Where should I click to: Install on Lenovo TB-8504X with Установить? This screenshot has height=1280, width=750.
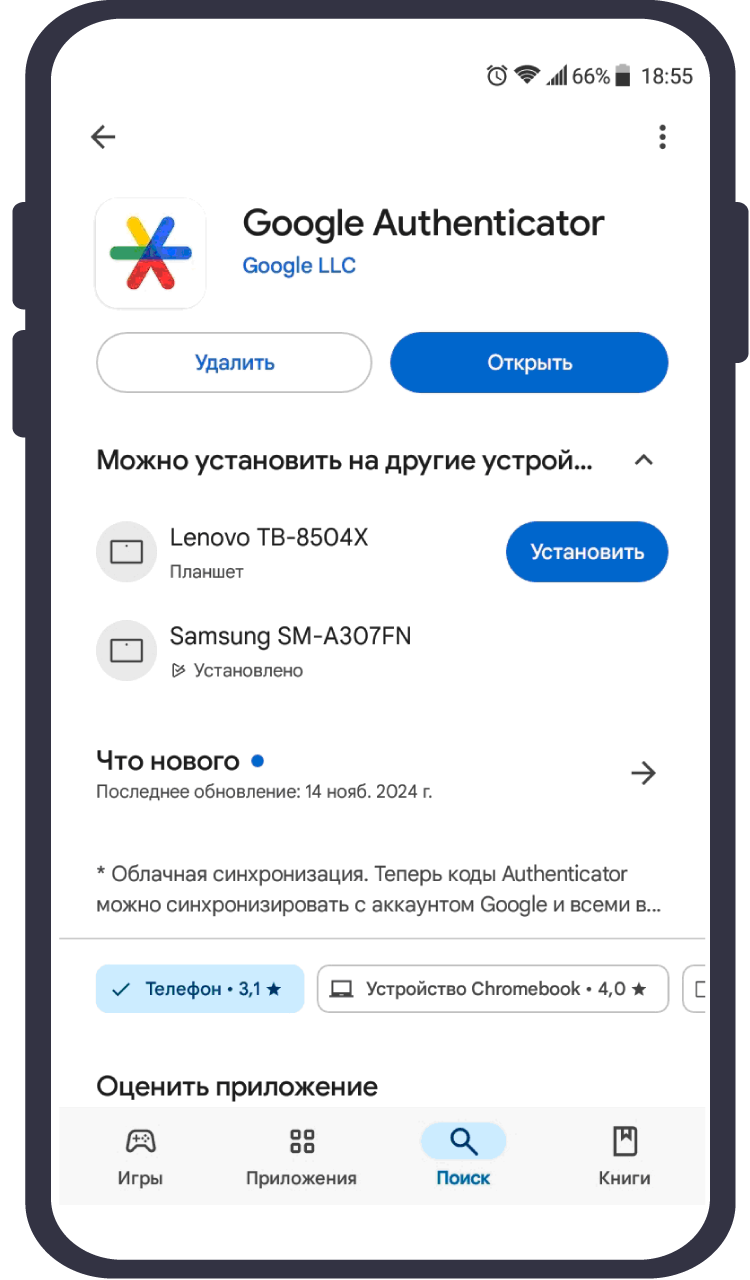point(587,551)
